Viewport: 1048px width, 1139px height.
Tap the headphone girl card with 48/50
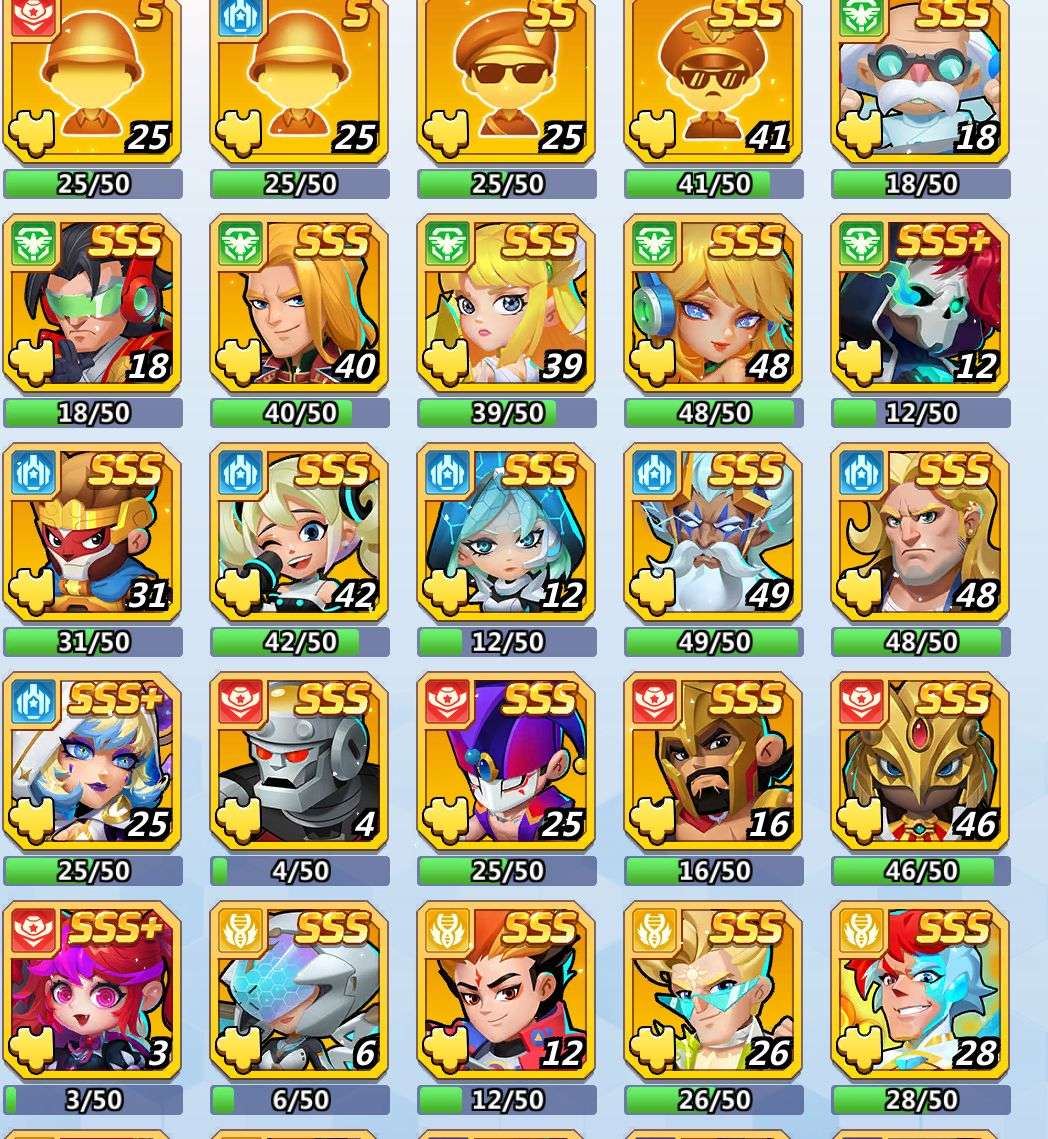click(713, 304)
